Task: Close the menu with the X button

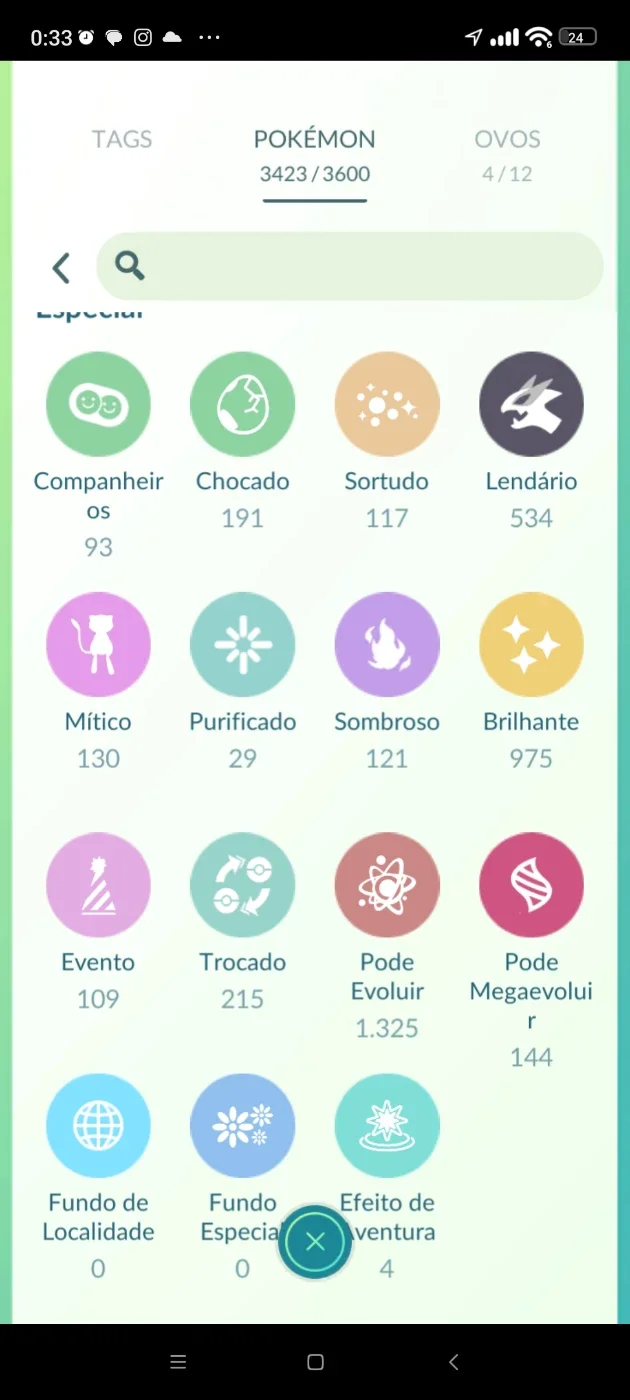Action: (315, 1242)
